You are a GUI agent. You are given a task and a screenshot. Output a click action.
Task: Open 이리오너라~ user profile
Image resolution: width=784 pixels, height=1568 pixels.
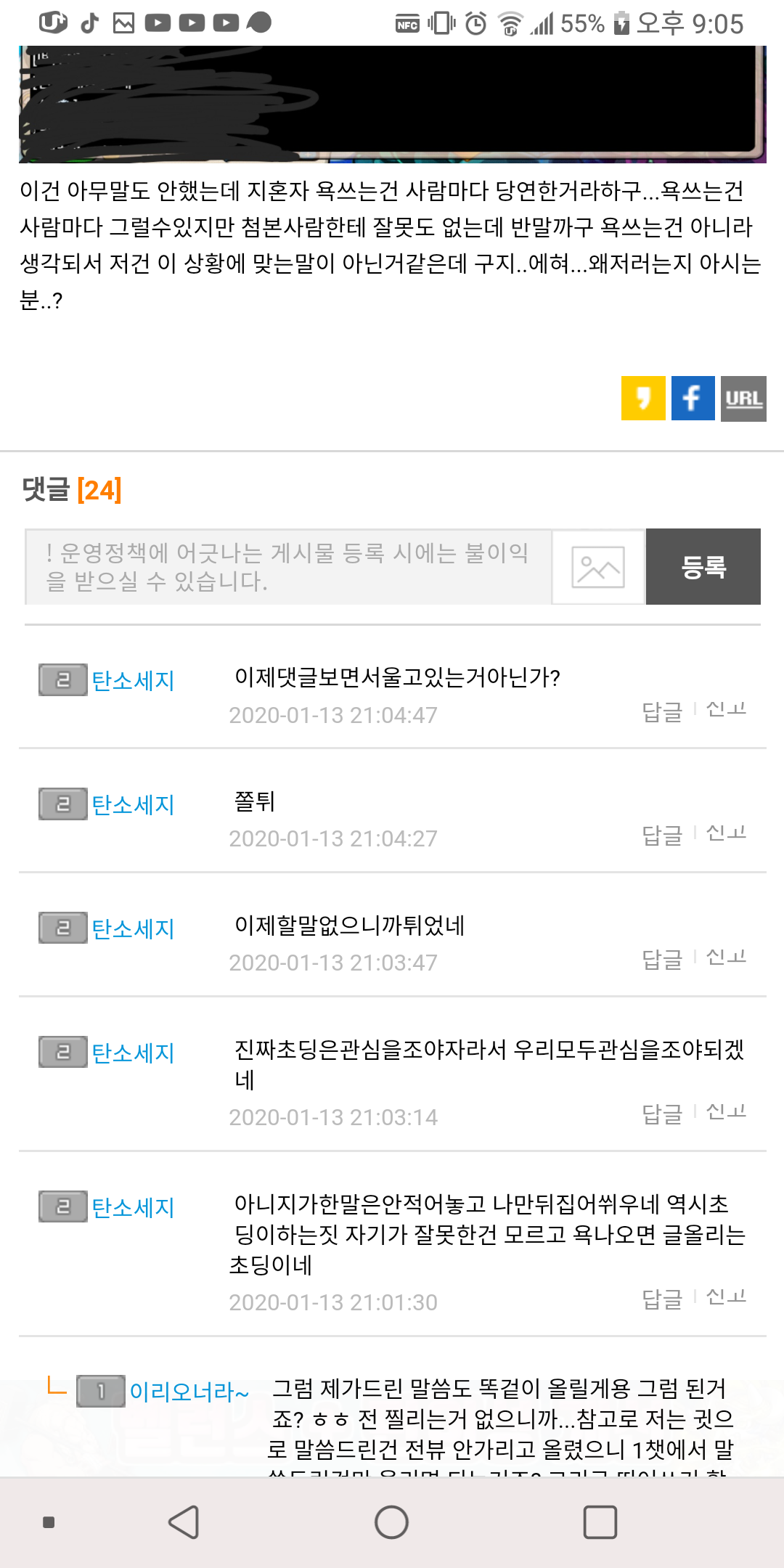tap(189, 1392)
